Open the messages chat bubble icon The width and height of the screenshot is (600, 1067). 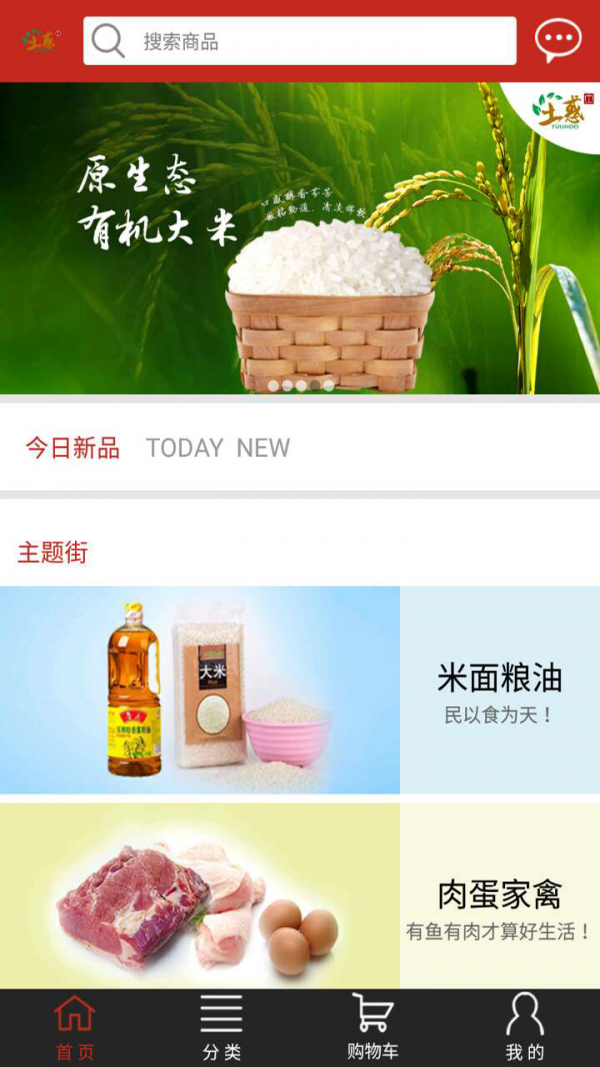click(x=557, y=41)
